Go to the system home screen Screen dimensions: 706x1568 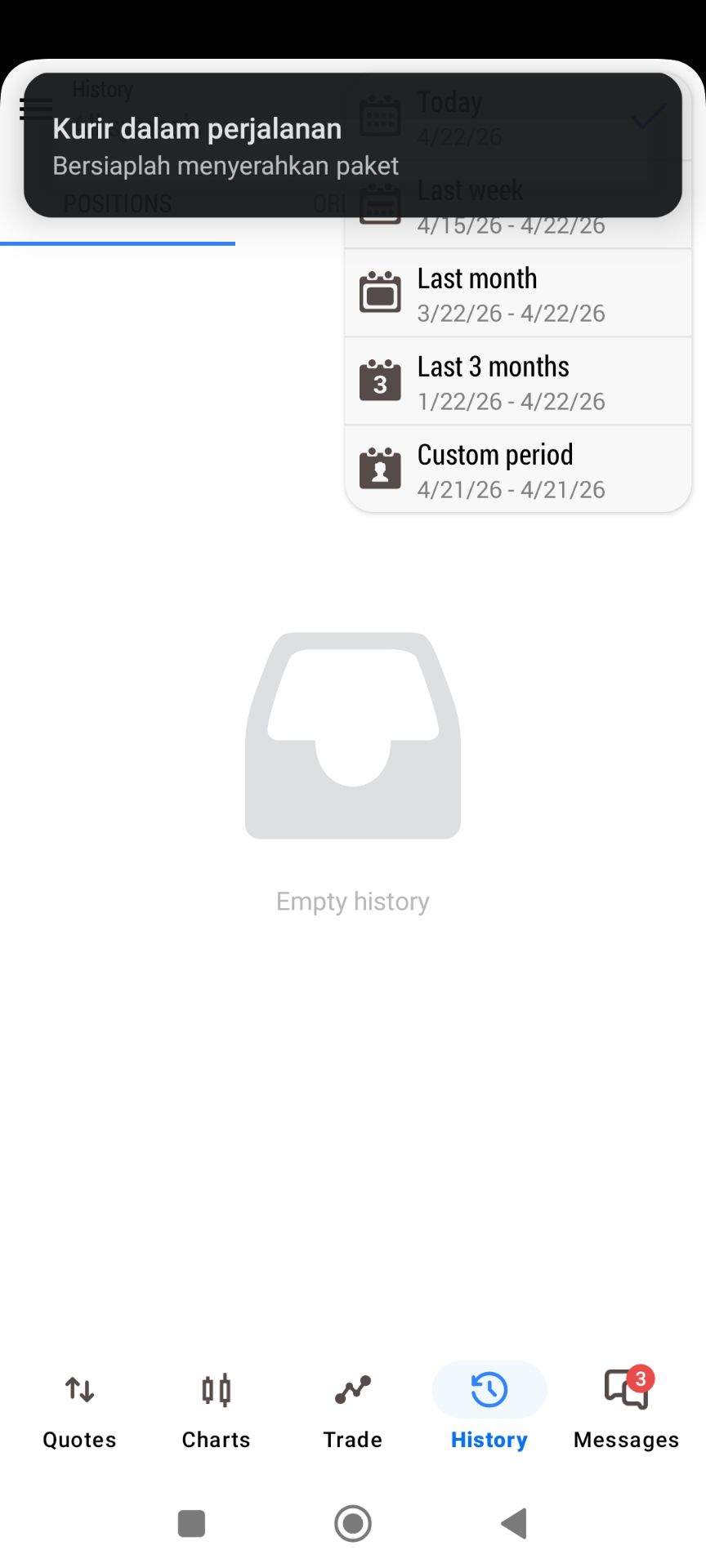pos(353,1524)
